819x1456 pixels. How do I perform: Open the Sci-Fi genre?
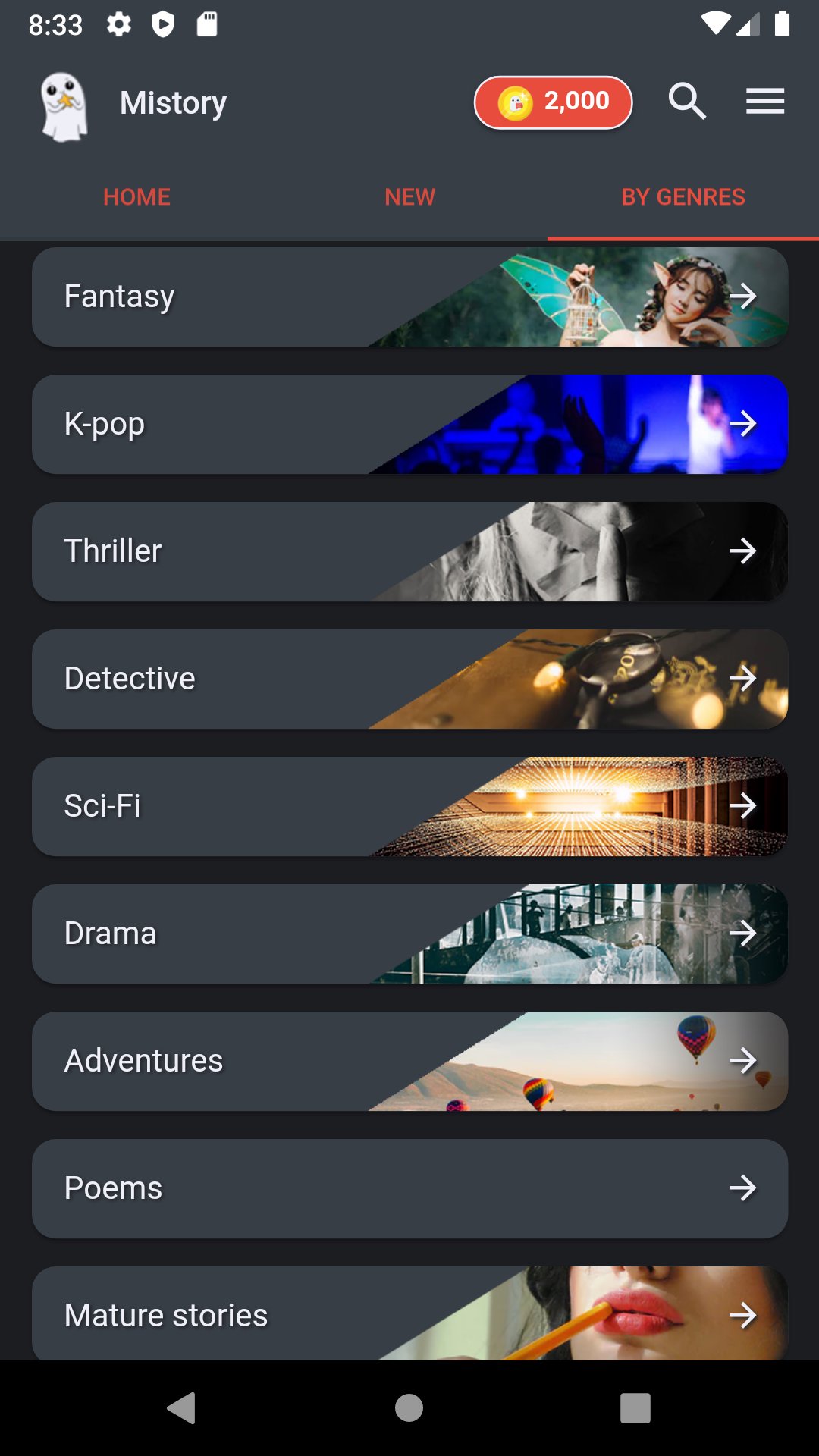coord(409,807)
